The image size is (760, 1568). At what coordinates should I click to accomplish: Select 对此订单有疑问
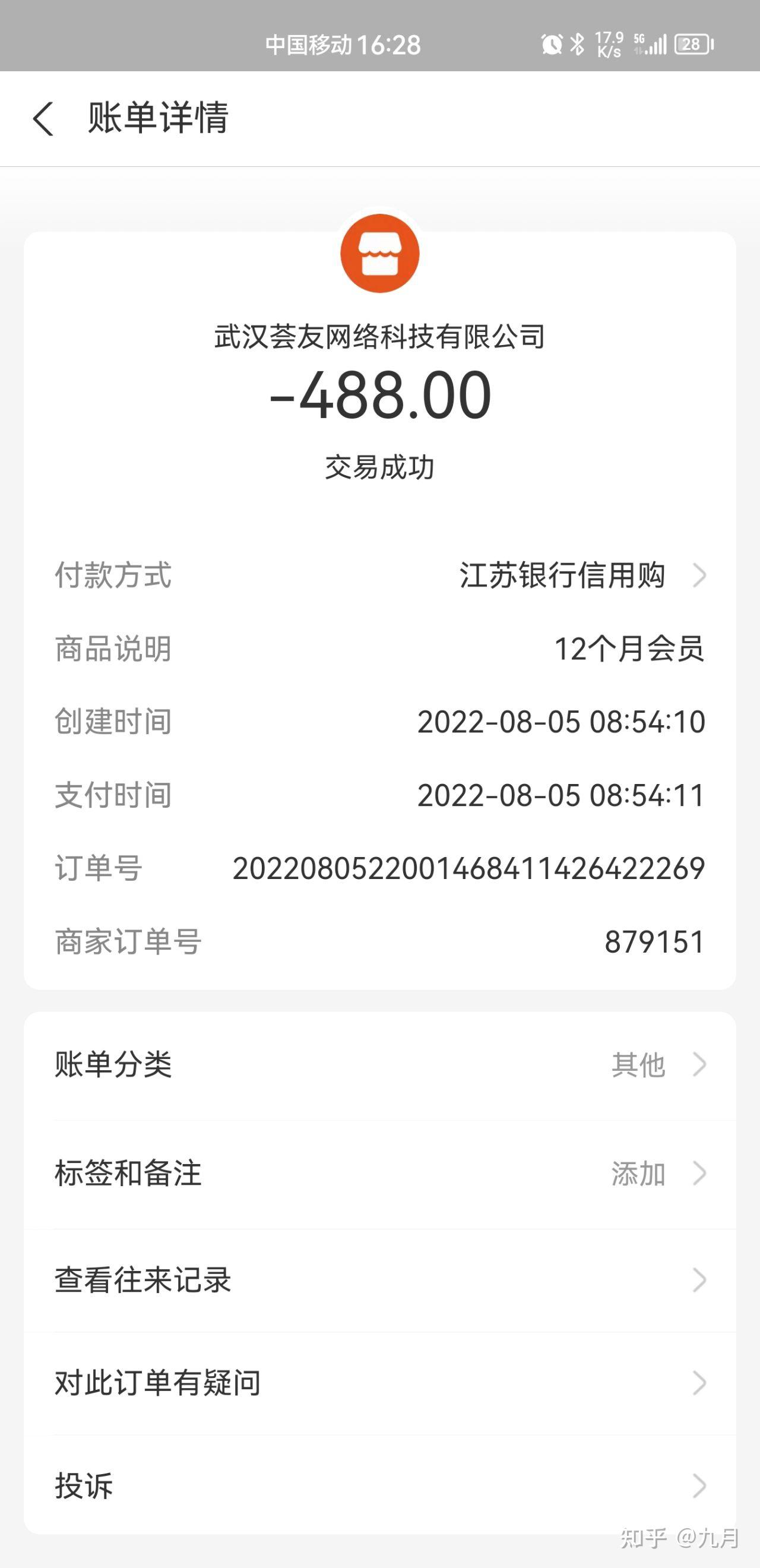coord(379,1383)
